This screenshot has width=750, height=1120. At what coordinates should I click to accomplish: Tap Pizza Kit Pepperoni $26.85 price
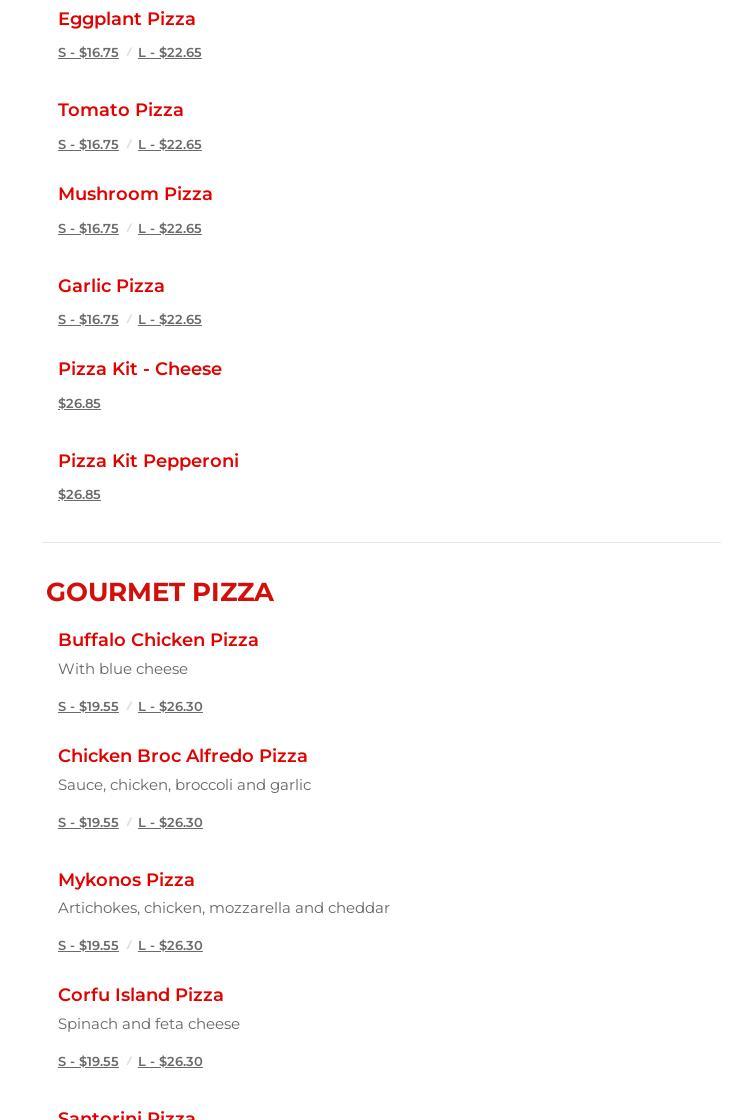click(79, 495)
